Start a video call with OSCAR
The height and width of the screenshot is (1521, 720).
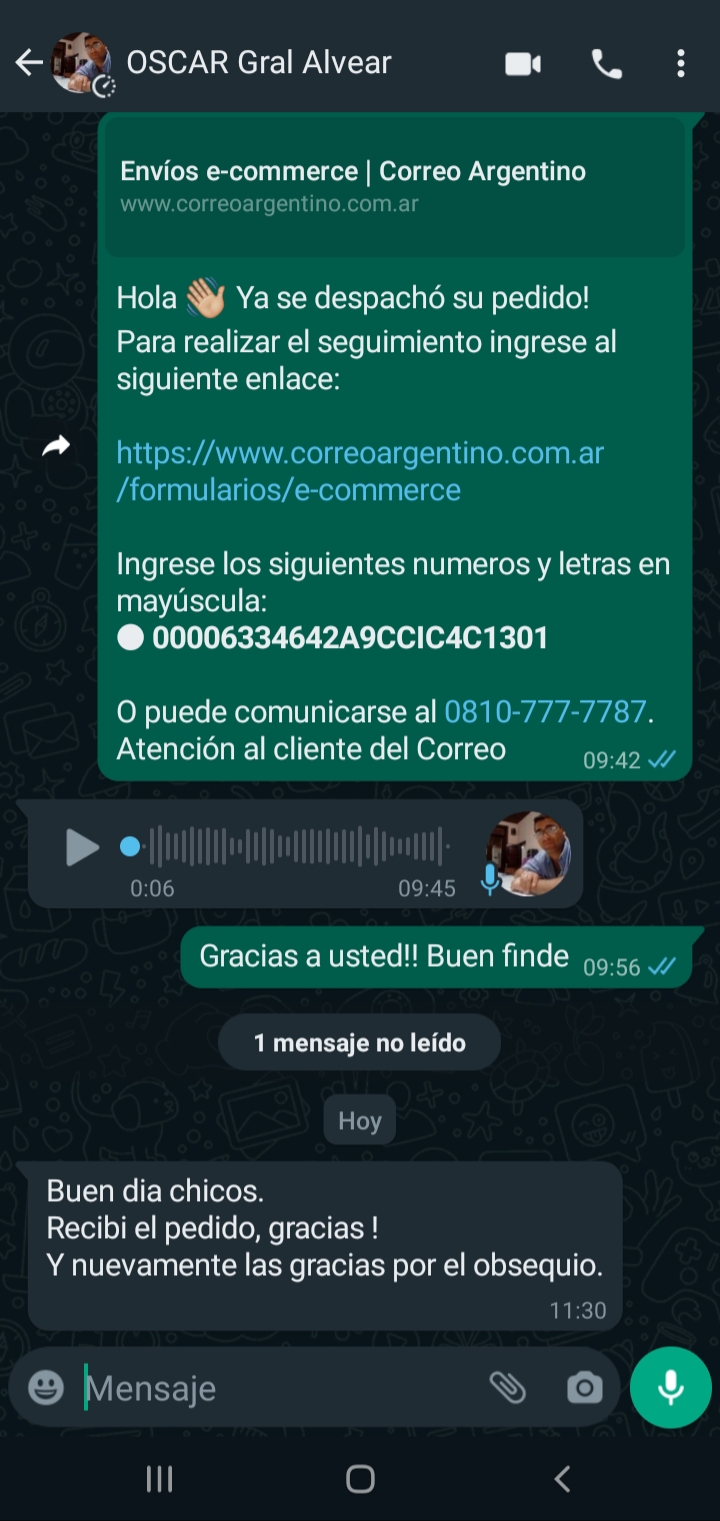point(522,64)
